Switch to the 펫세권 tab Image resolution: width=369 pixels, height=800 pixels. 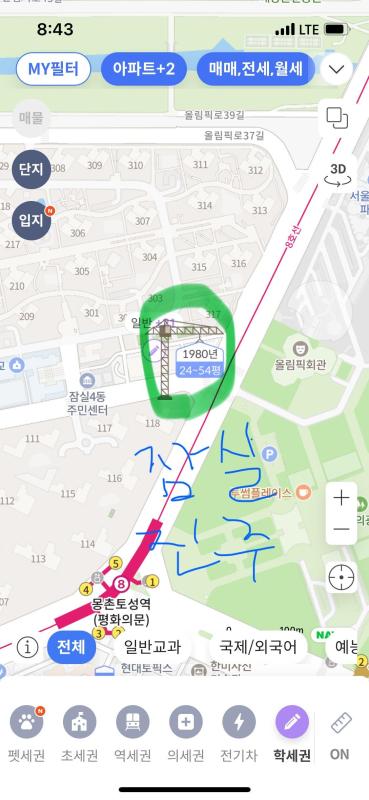[x=26, y=734]
